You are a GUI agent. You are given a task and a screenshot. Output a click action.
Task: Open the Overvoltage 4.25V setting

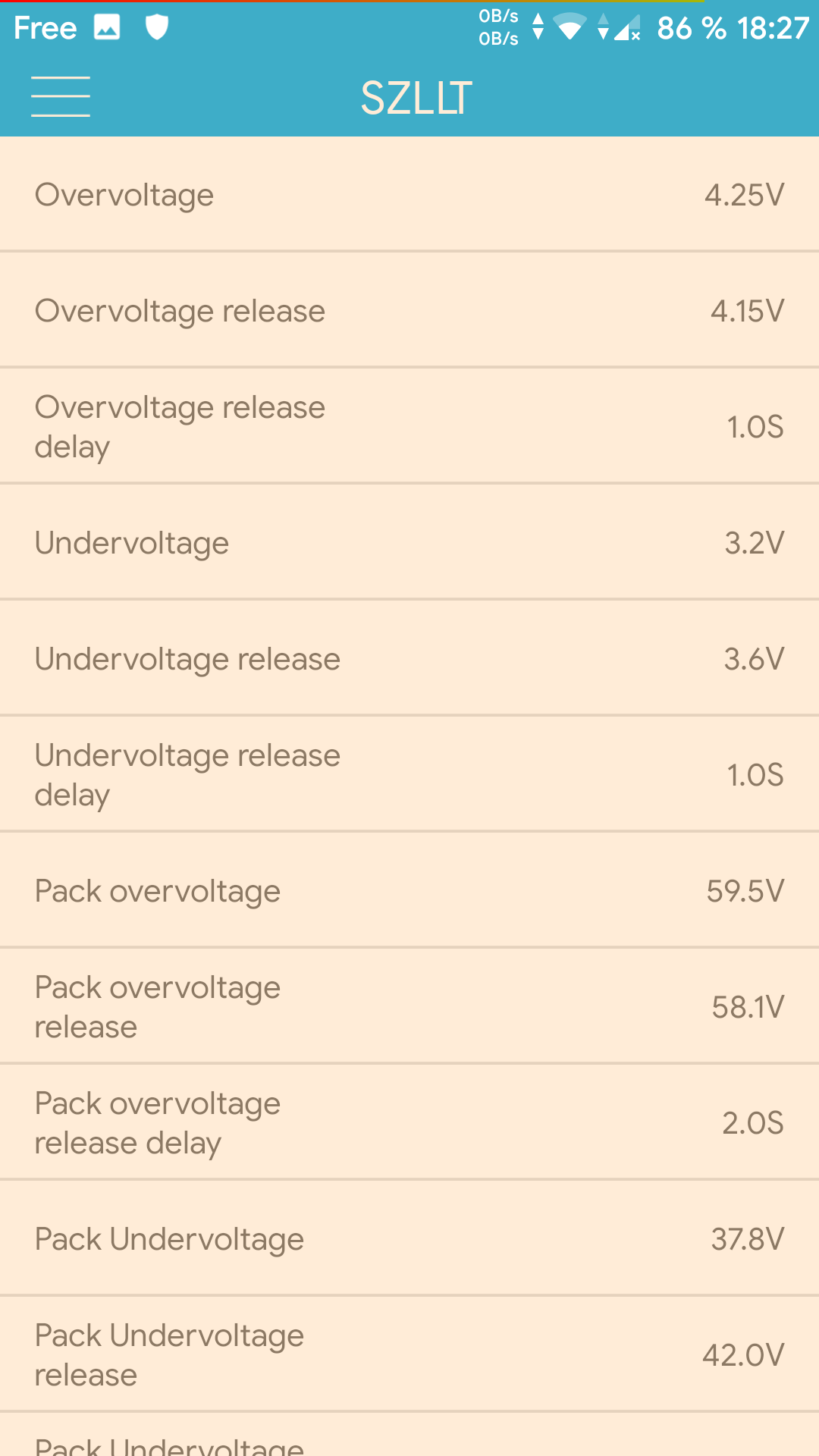(409, 194)
